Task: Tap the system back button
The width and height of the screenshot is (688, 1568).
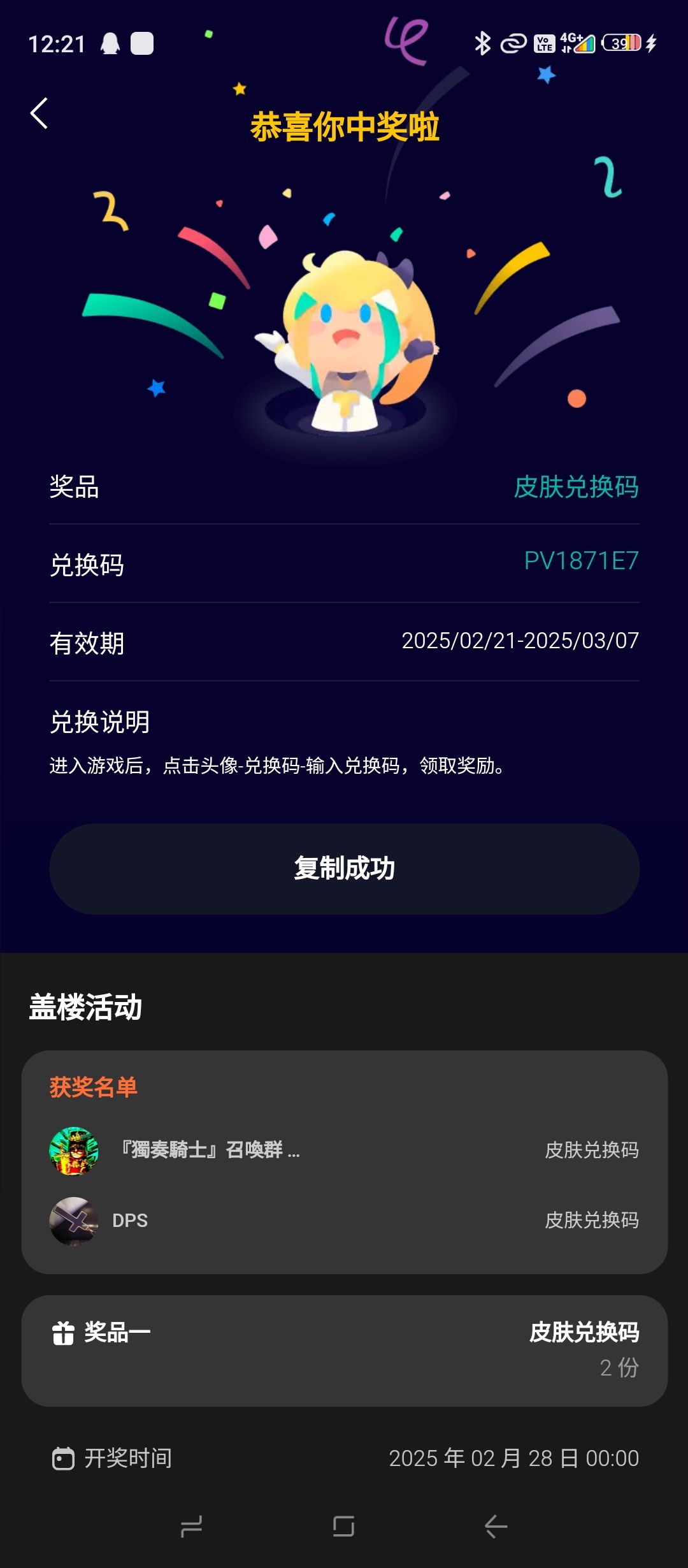Action: 496,1527
